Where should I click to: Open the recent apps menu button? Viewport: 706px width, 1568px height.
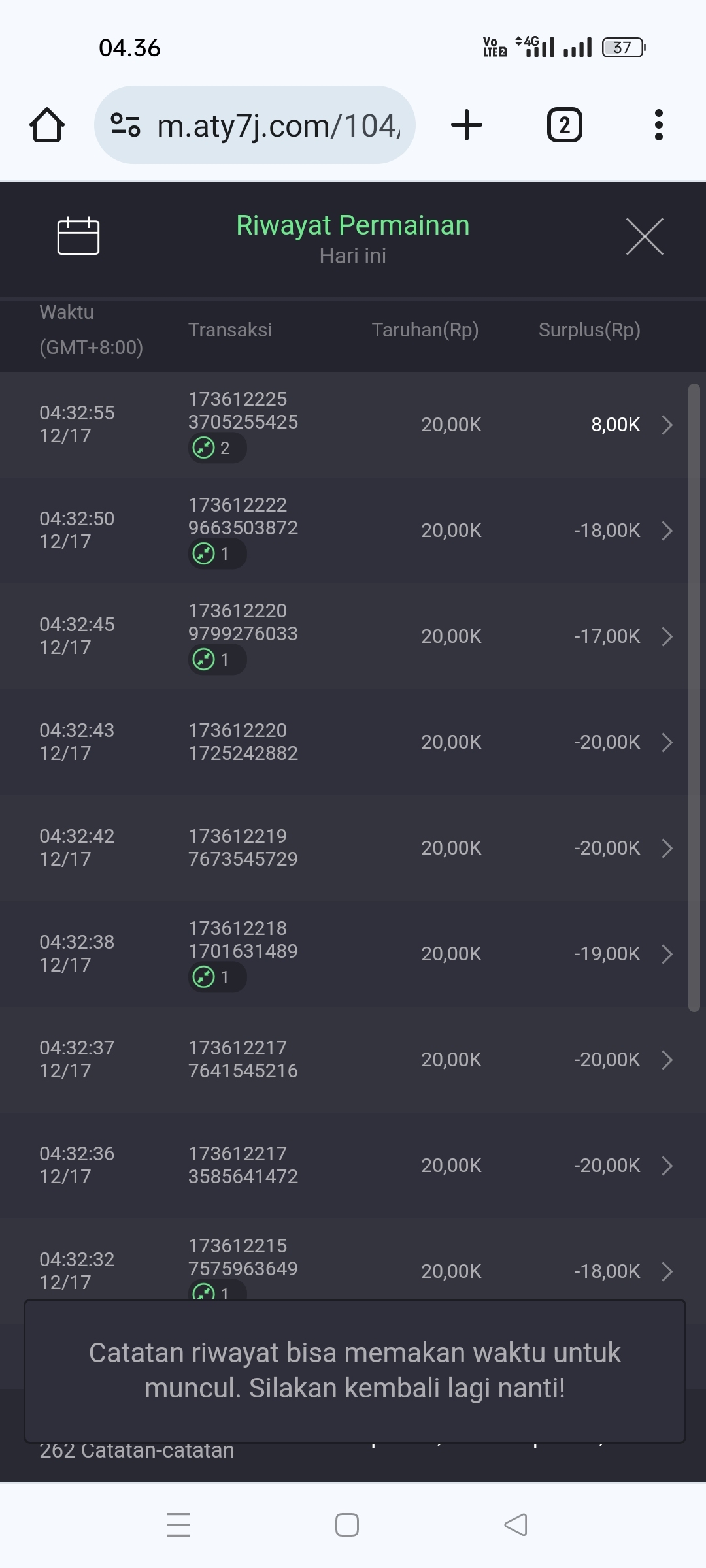tap(178, 1525)
